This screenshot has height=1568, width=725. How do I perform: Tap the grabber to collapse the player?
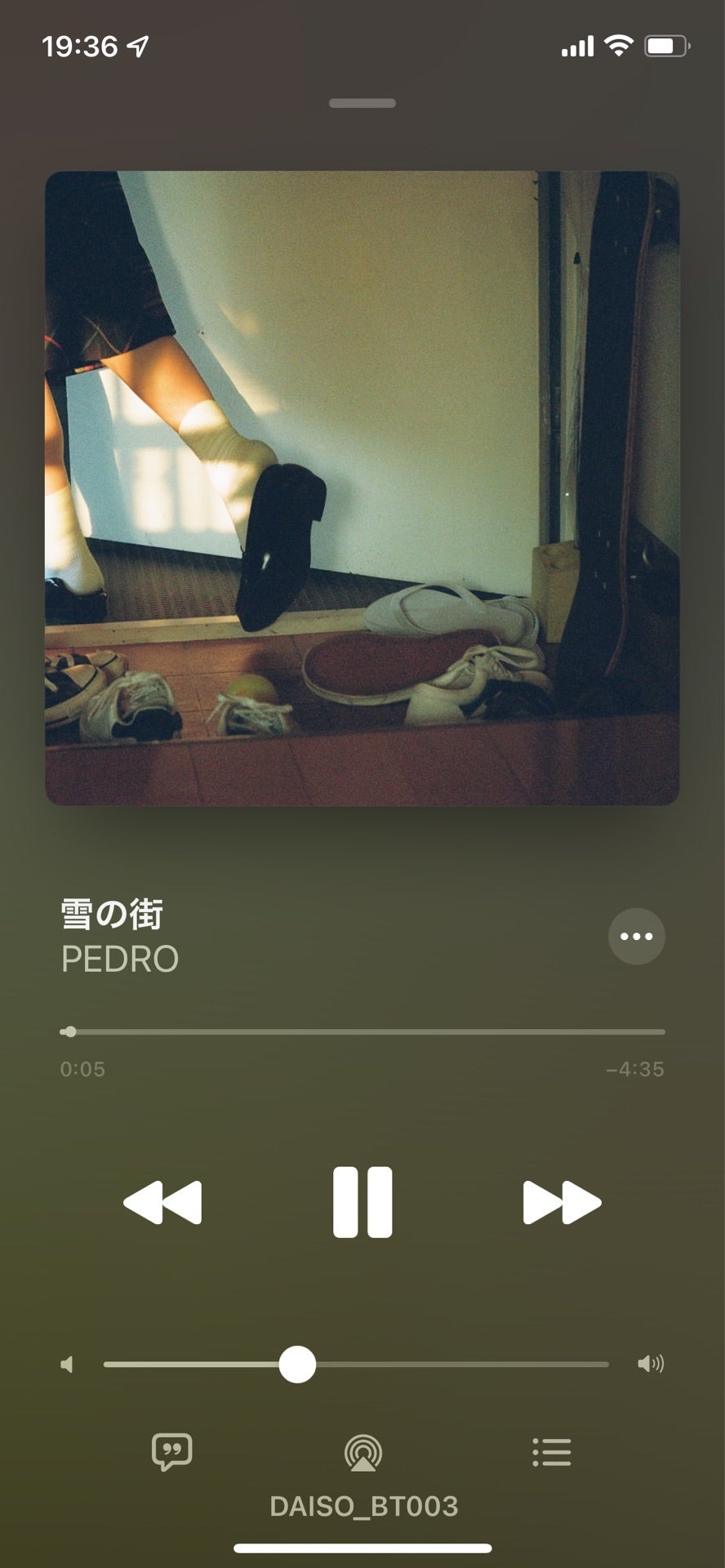click(x=362, y=104)
